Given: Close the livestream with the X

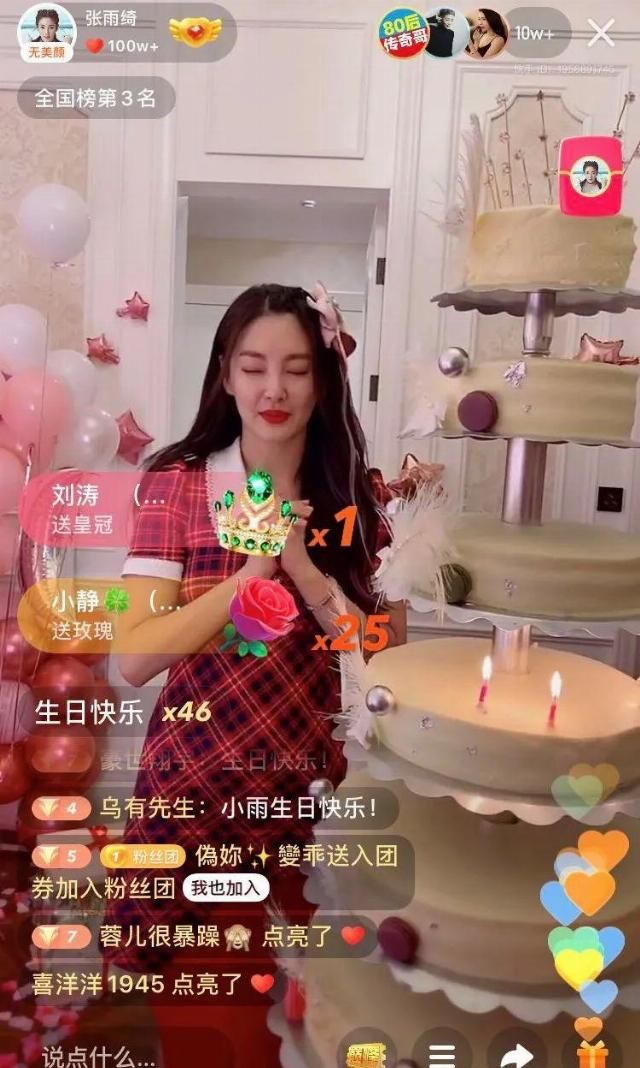Looking at the screenshot, I should coord(601,33).
